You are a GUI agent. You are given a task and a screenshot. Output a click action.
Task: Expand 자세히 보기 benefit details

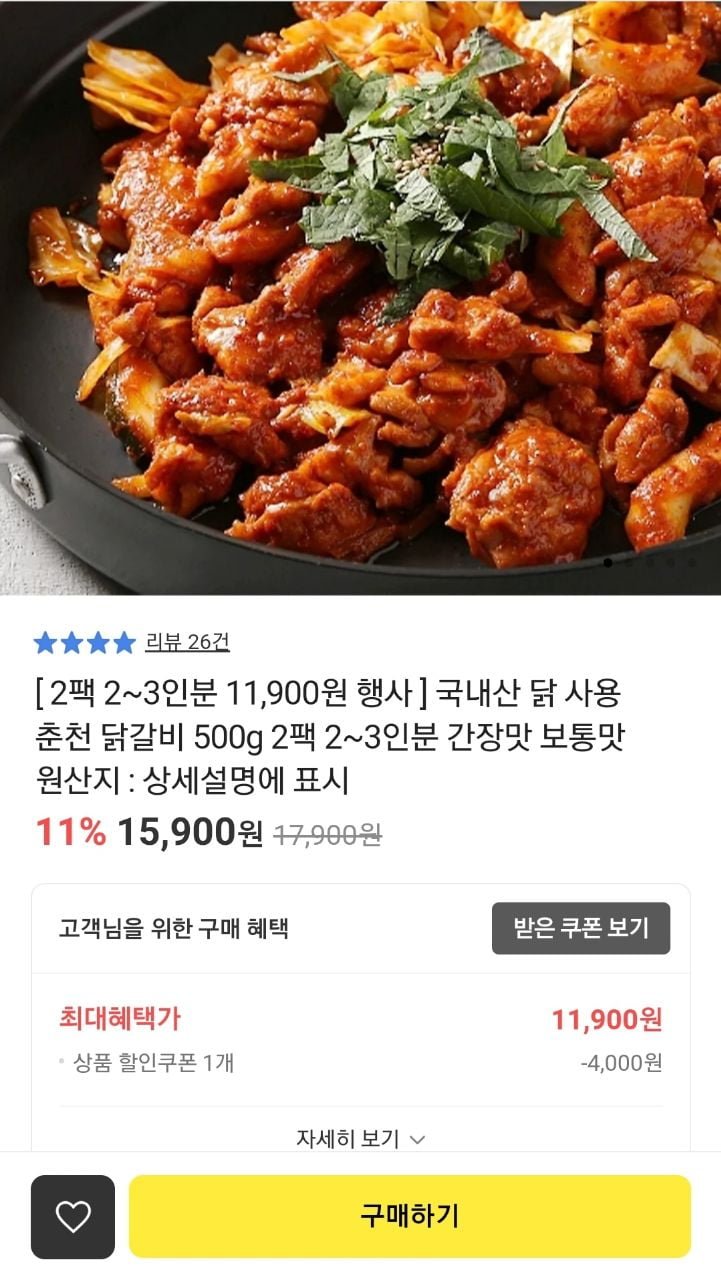[x=360, y=1138]
